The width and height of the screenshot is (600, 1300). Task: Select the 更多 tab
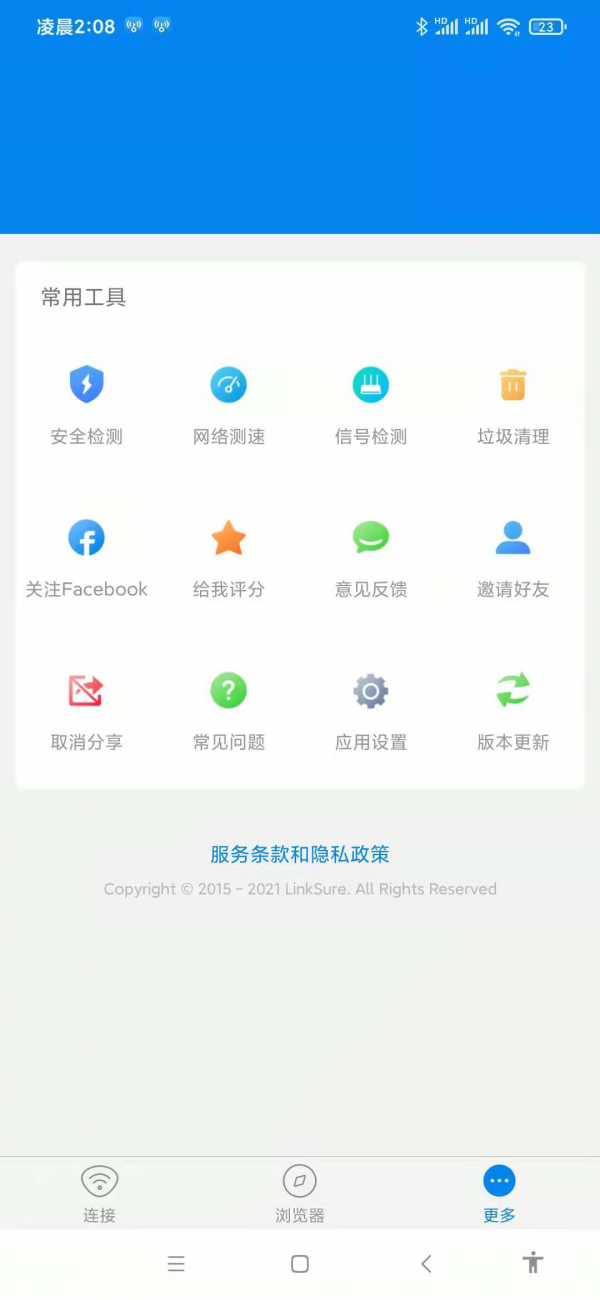coord(499,1194)
